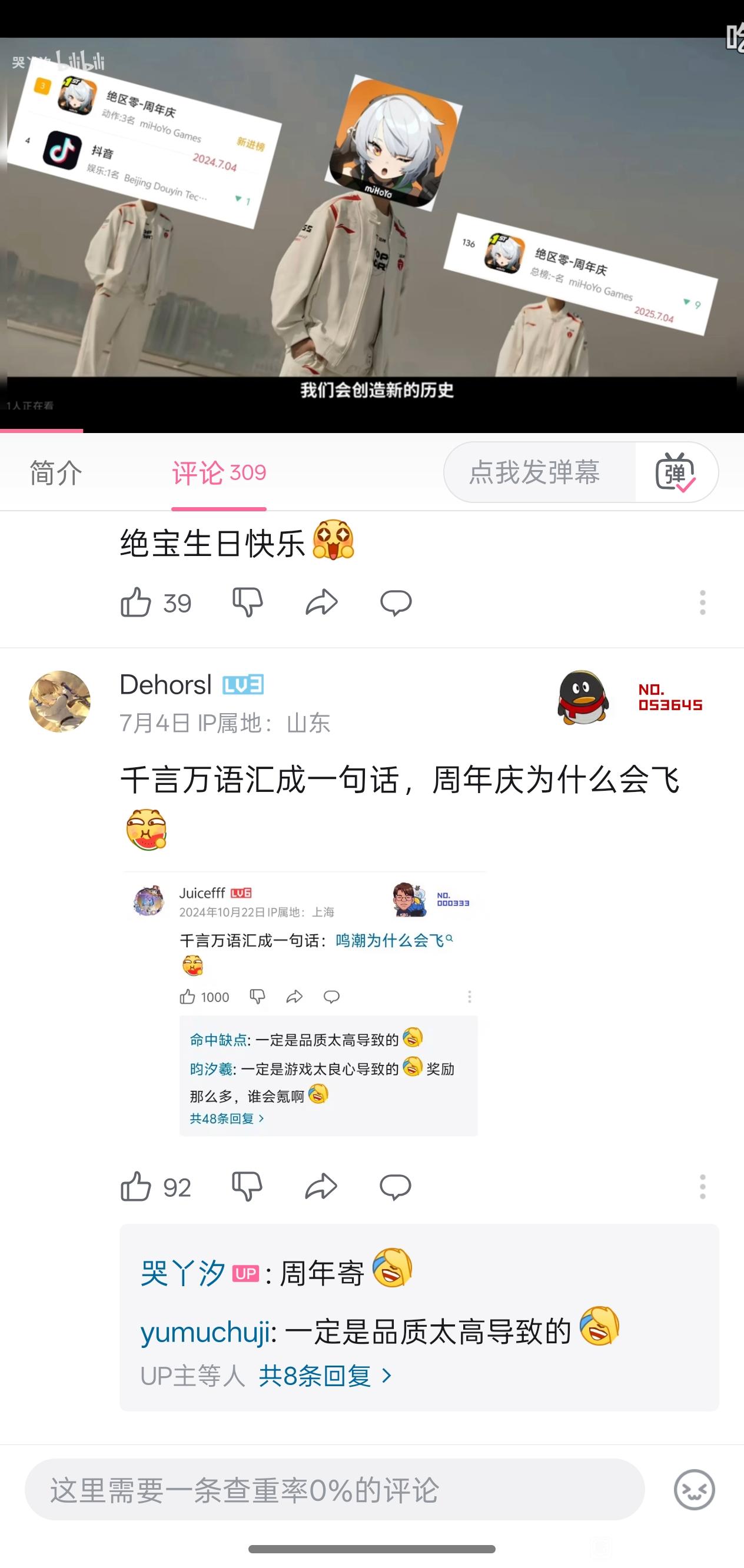
Task: Share Dehorsl's comment
Action: pos(321,1186)
